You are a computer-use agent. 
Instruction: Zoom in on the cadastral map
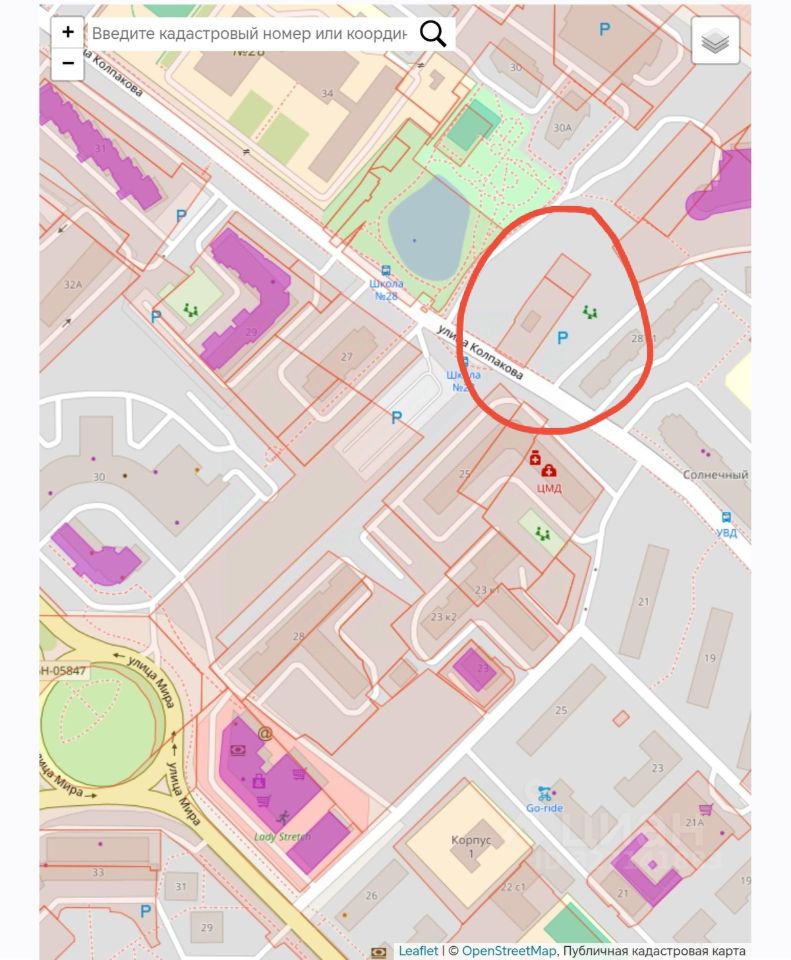coord(67,32)
